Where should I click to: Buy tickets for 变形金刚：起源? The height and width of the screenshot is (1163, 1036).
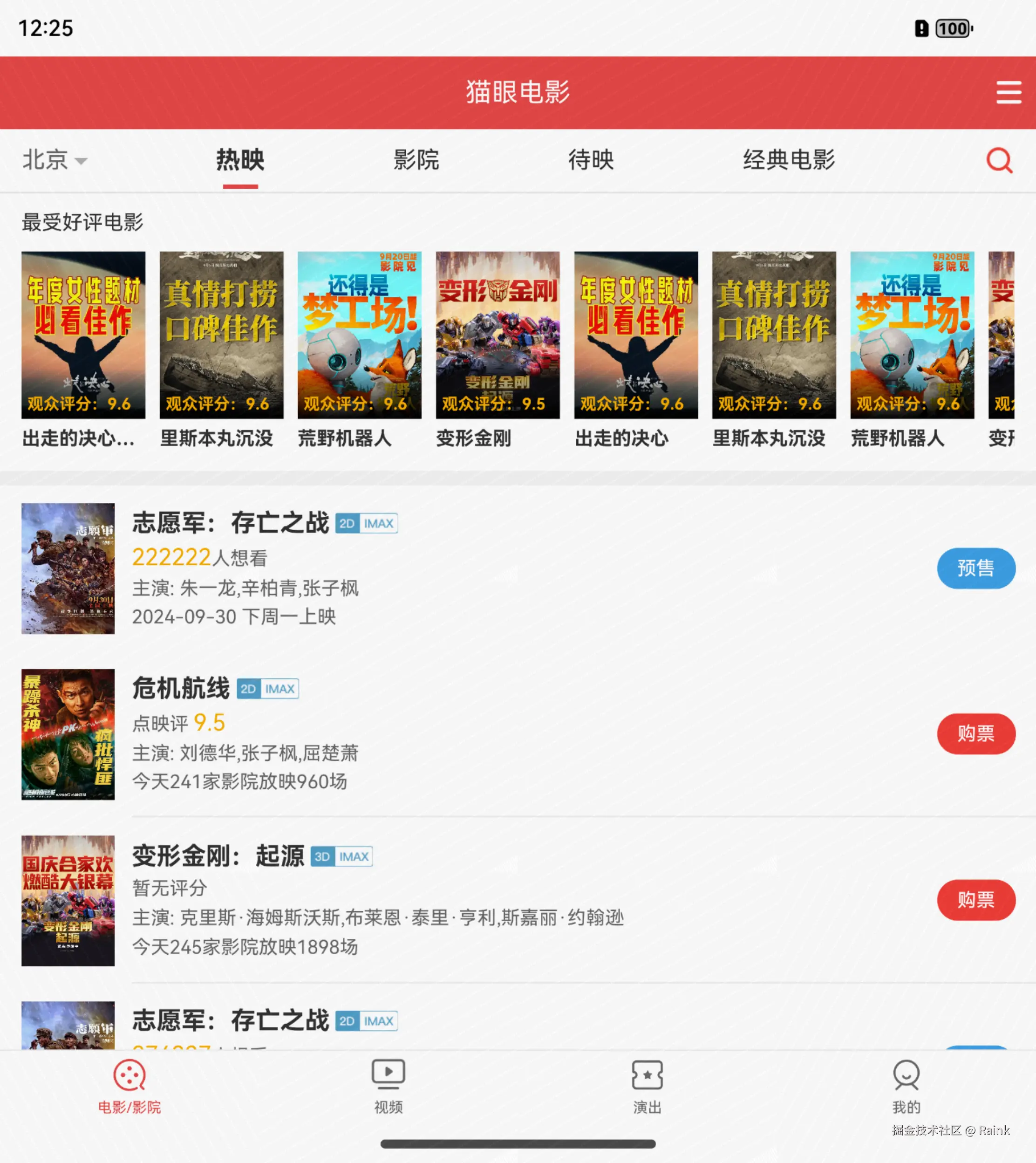click(975, 900)
